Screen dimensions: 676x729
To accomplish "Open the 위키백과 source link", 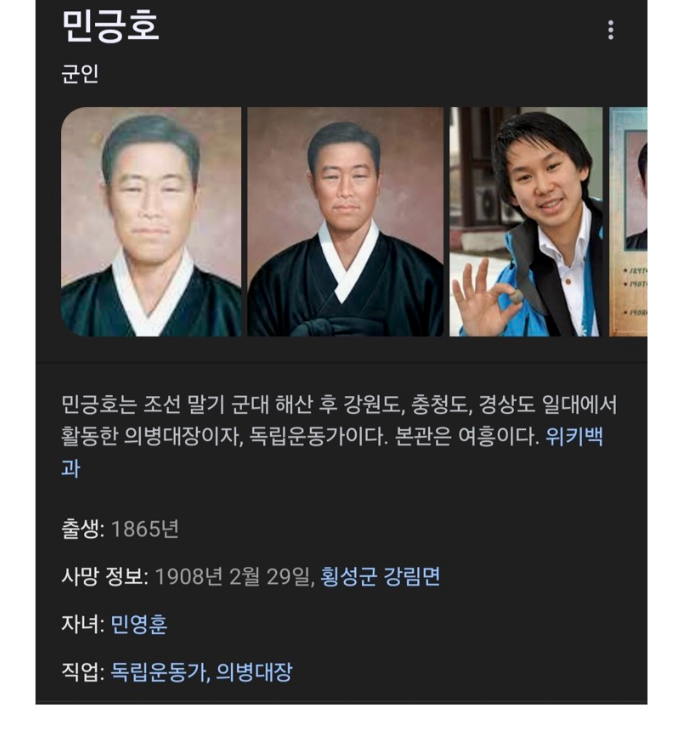I will click(x=574, y=437).
